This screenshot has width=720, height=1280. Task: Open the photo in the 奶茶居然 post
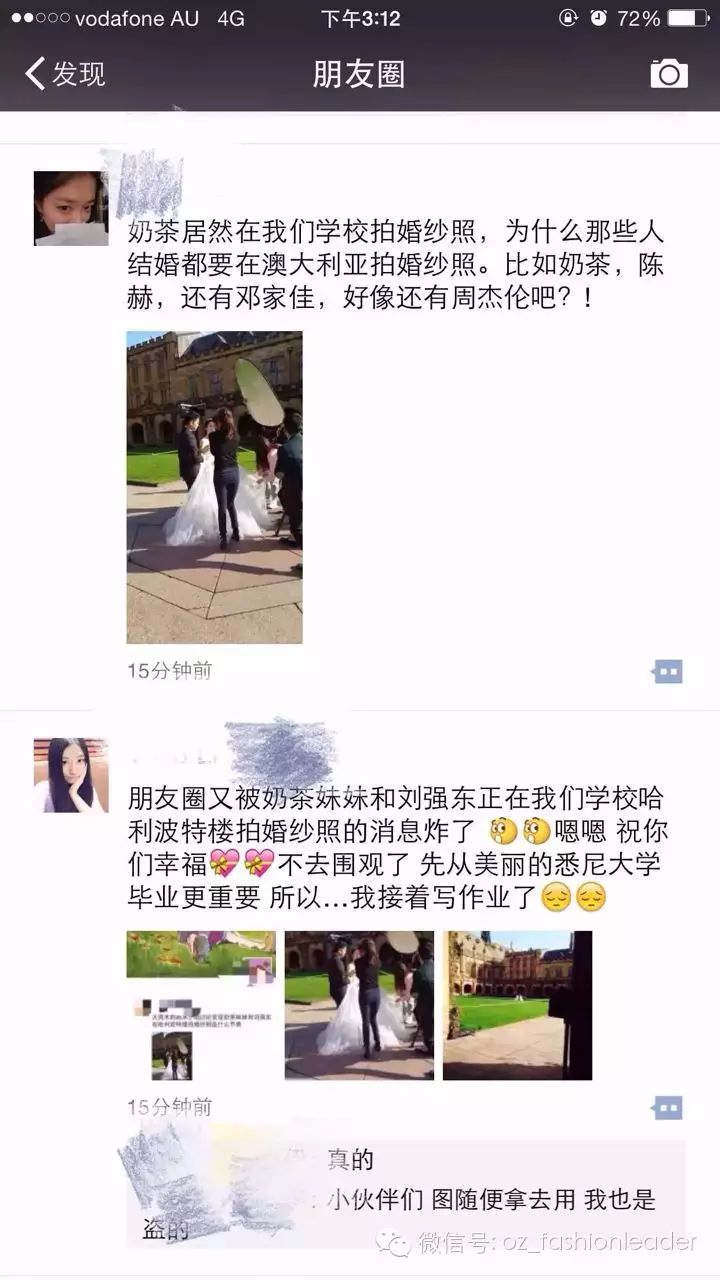point(214,487)
